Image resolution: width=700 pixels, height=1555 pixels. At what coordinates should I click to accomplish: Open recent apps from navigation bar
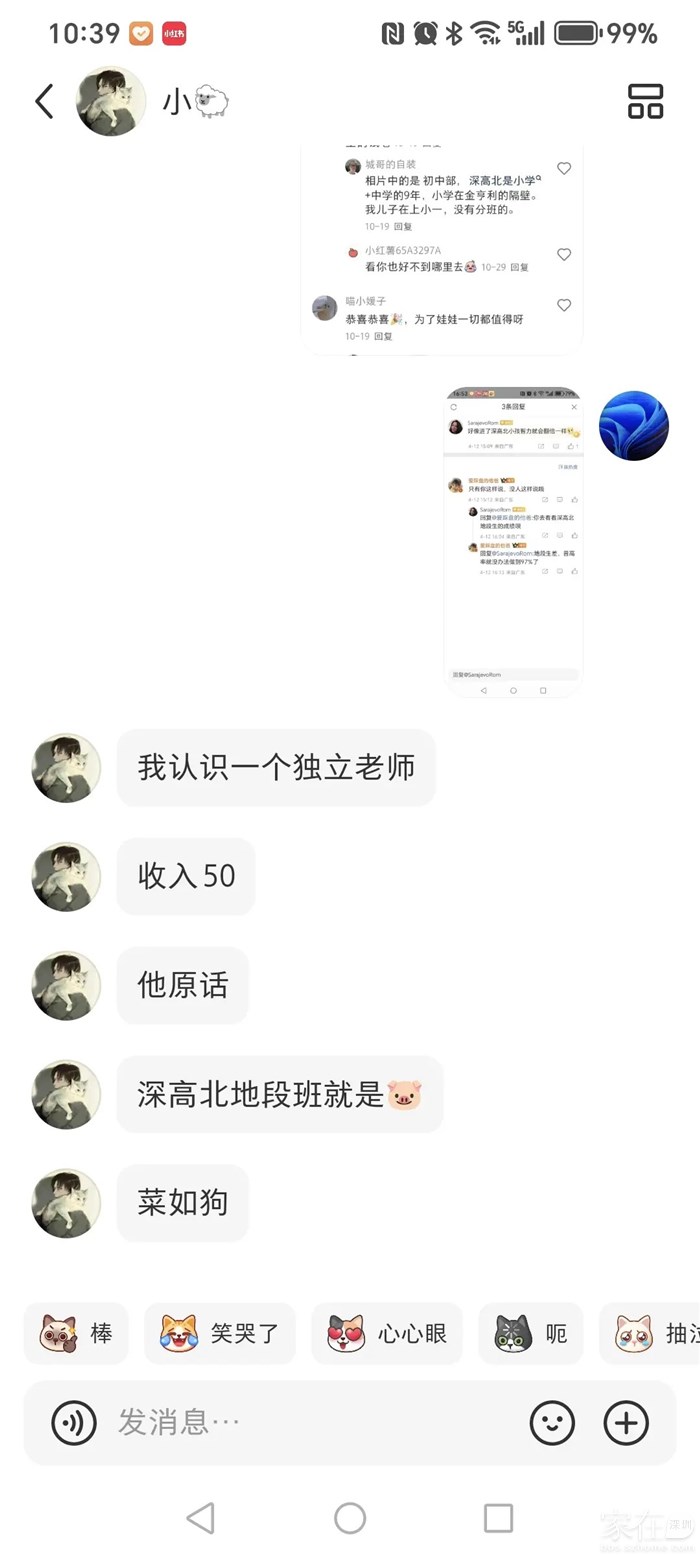tap(498, 1518)
